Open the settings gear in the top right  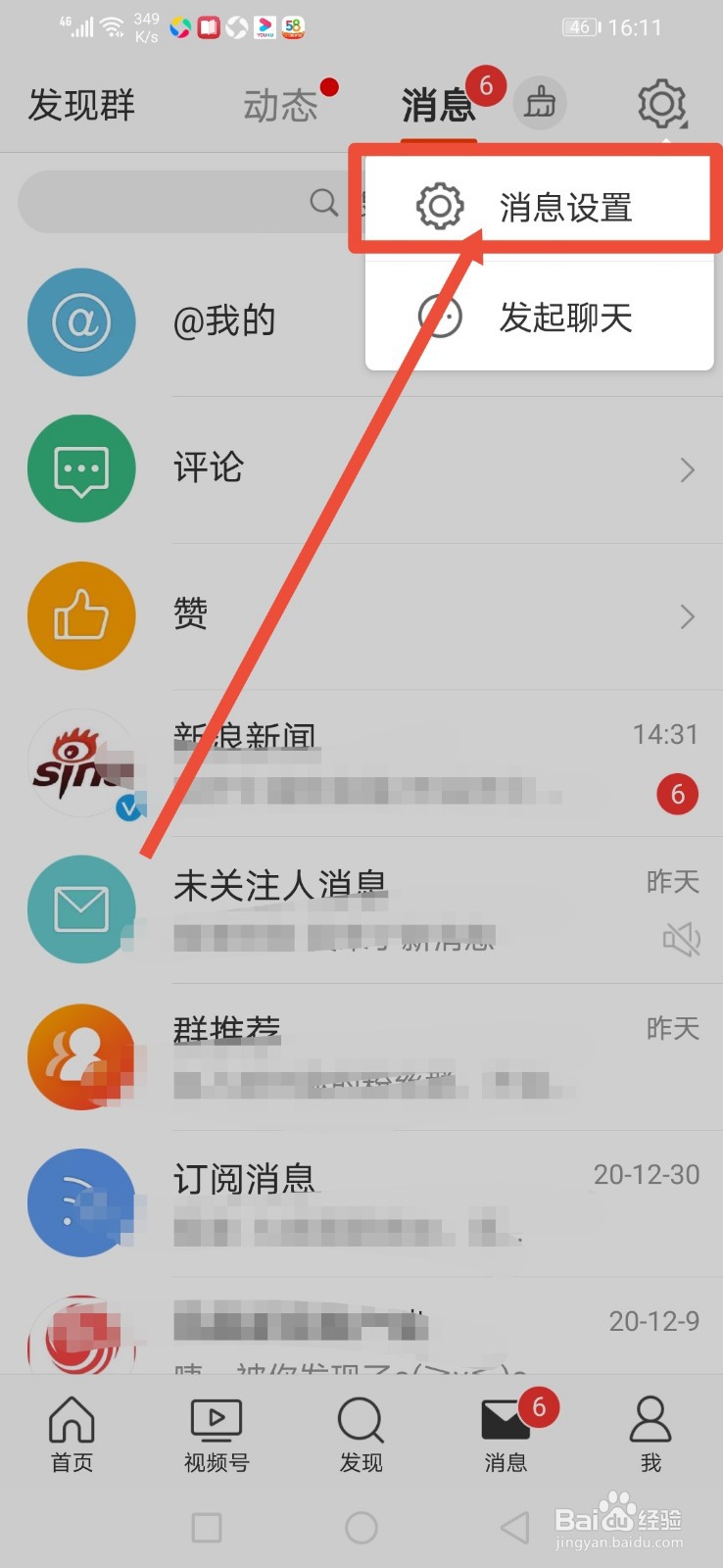pos(662,101)
